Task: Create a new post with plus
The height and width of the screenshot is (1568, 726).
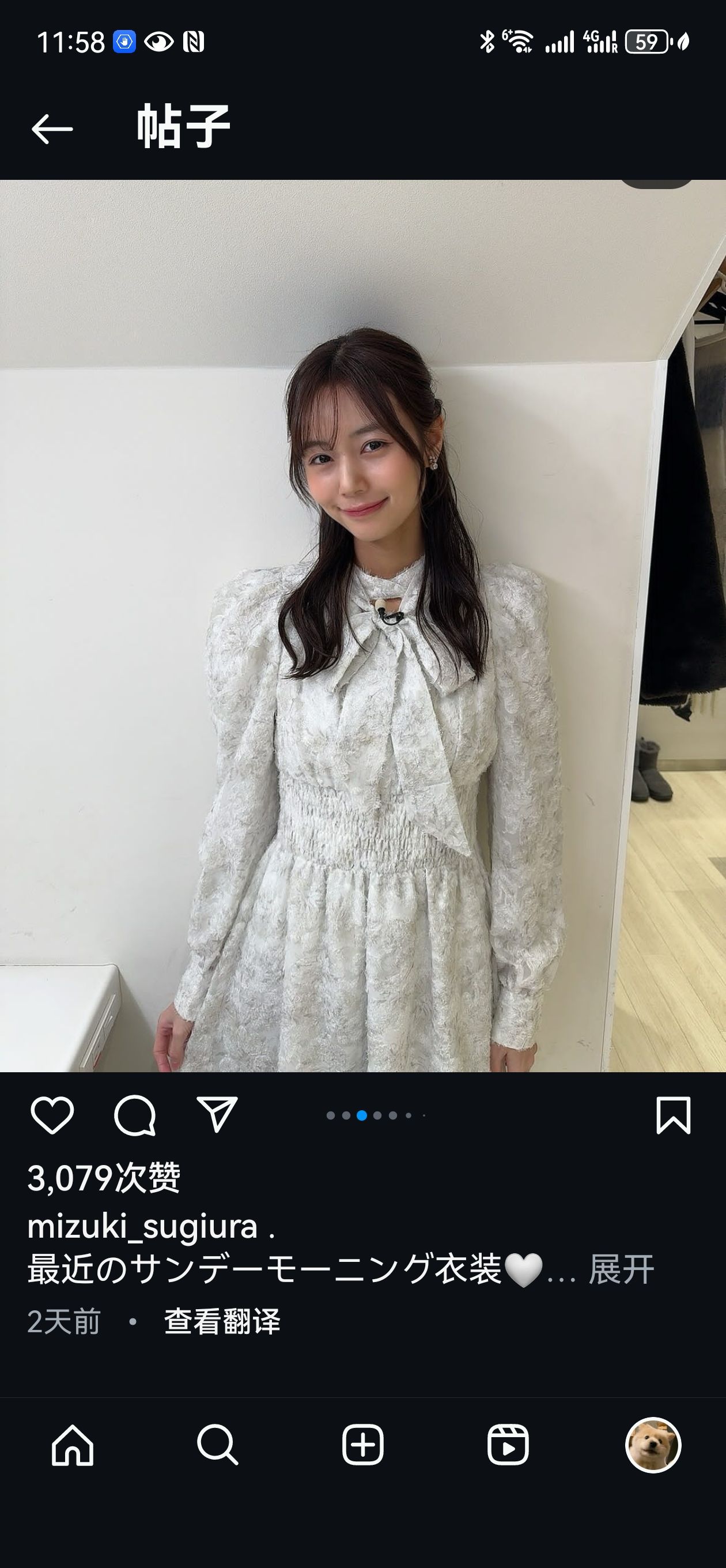Action: [x=362, y=1445]
